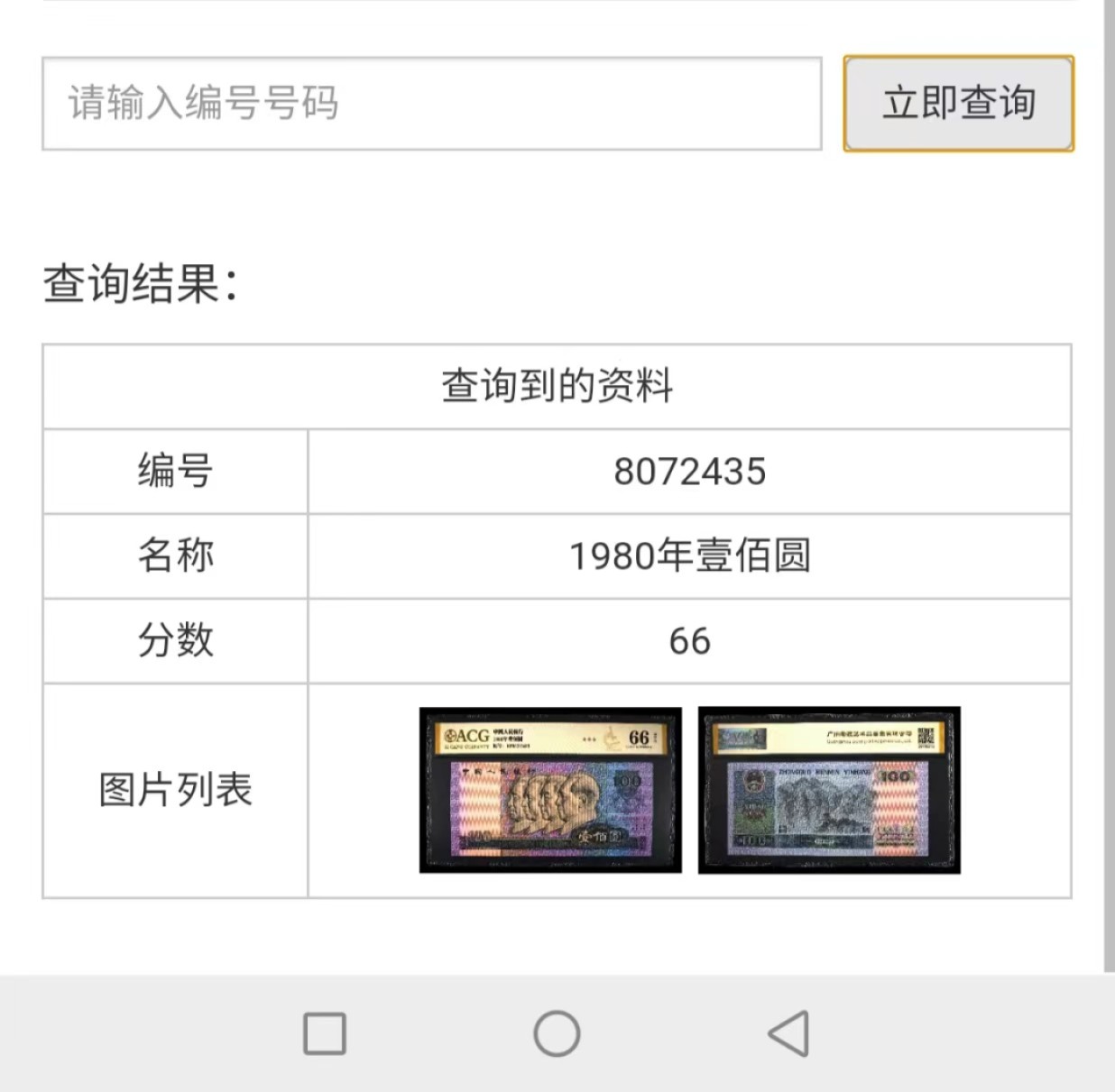Go to home screen via home button
This screenshot has width=1115, height=1092.
coord(557,1033)
